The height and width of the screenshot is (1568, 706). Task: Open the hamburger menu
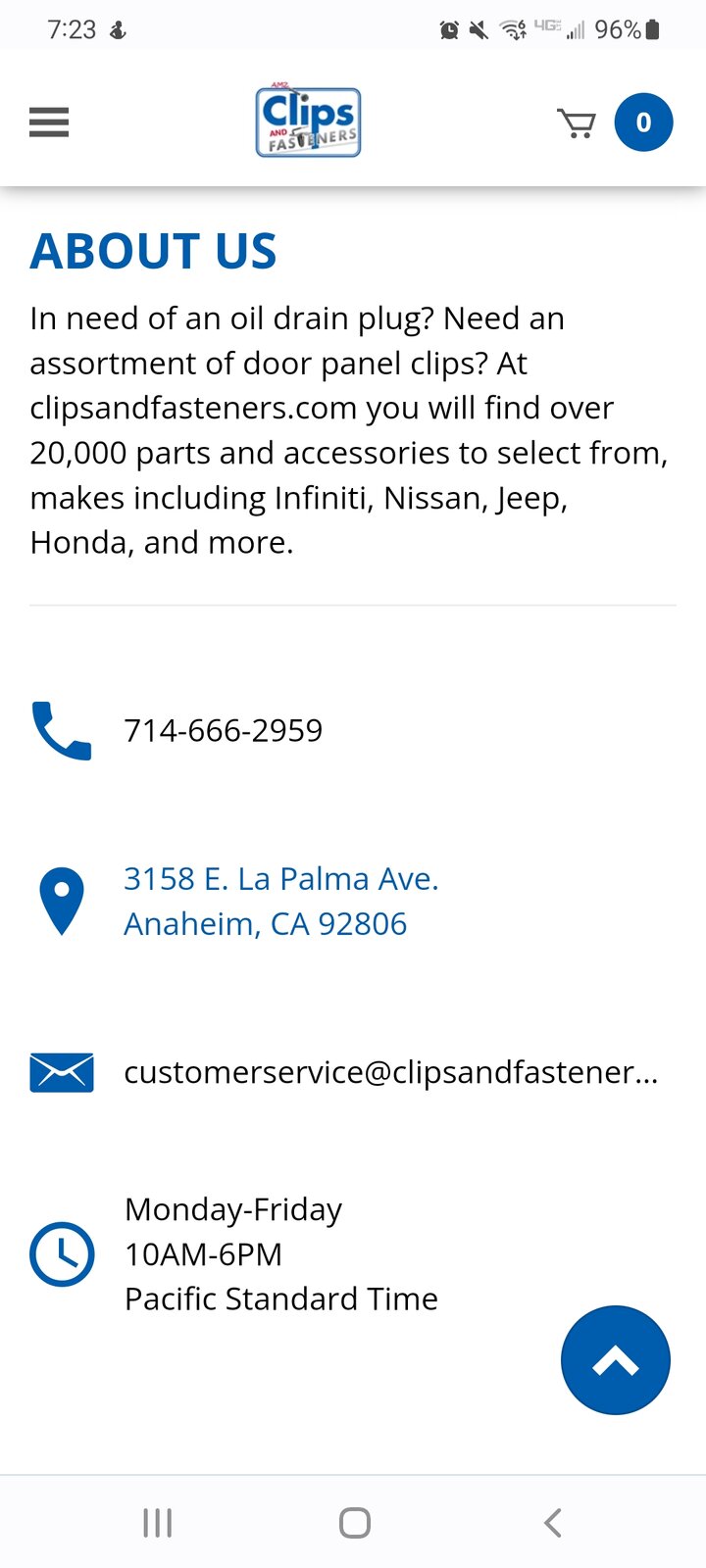pos(49,122)
